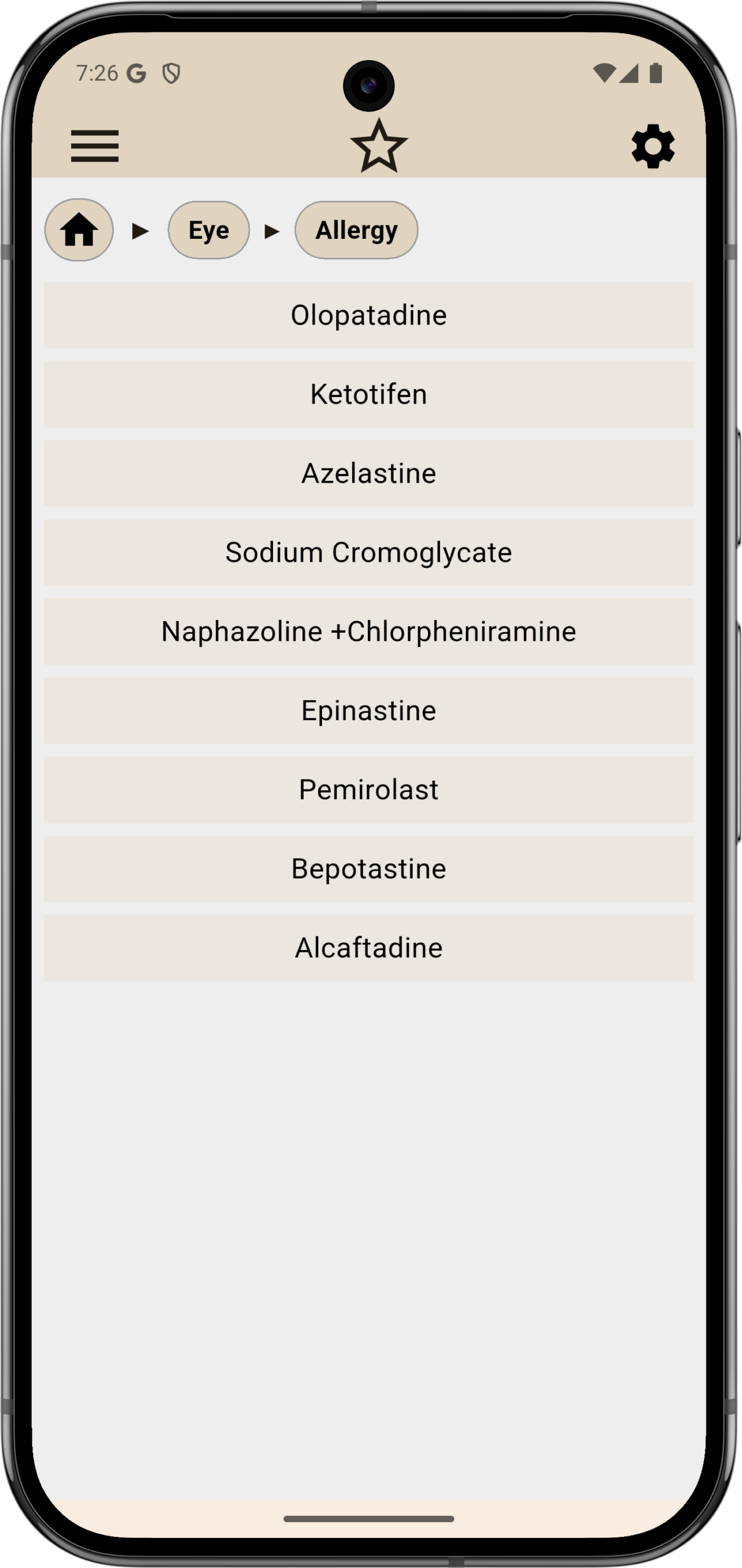Tap the favorites star icon

pos(379,146)
